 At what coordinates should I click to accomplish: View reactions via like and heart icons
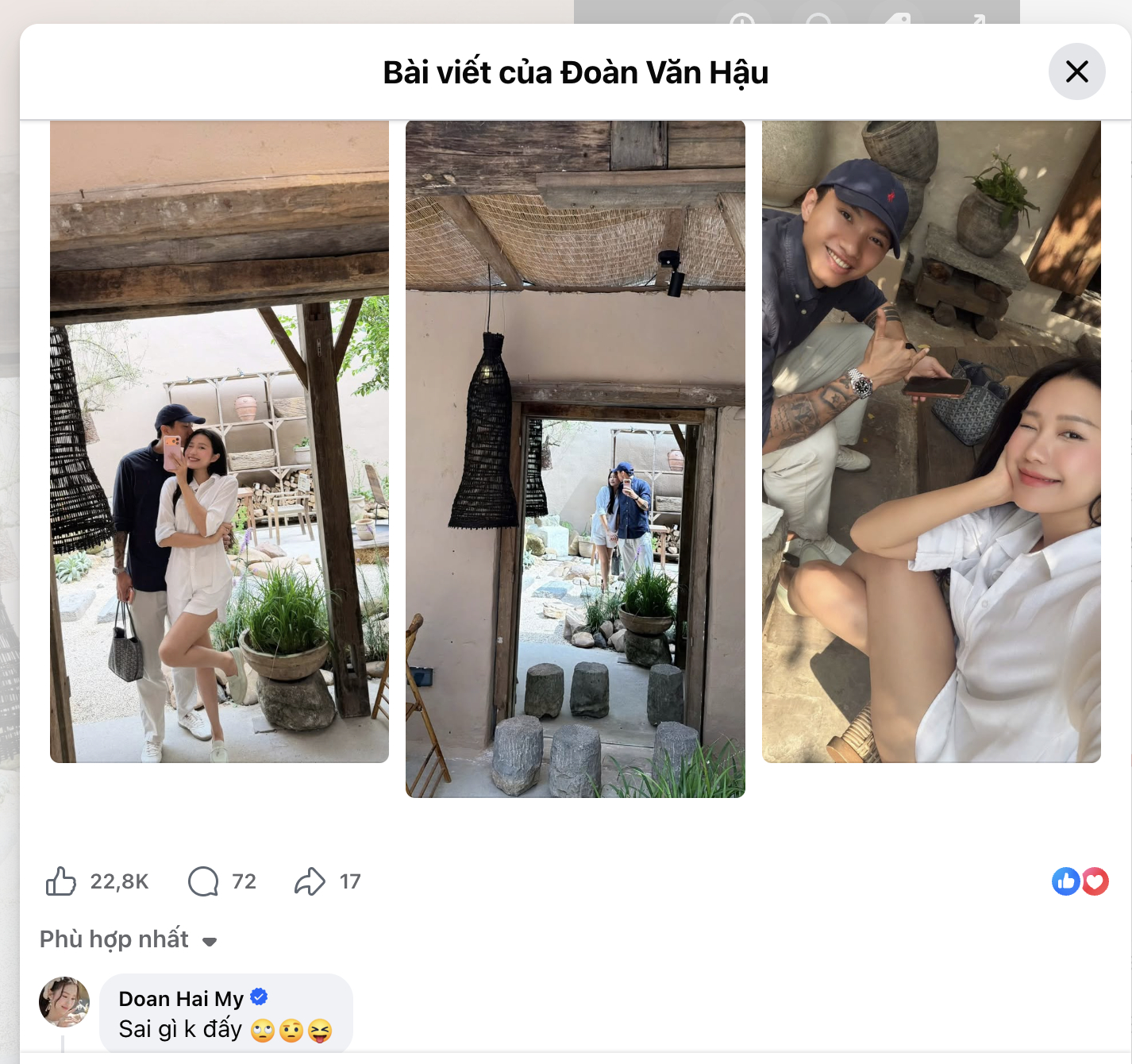[x=1080, y=881]
